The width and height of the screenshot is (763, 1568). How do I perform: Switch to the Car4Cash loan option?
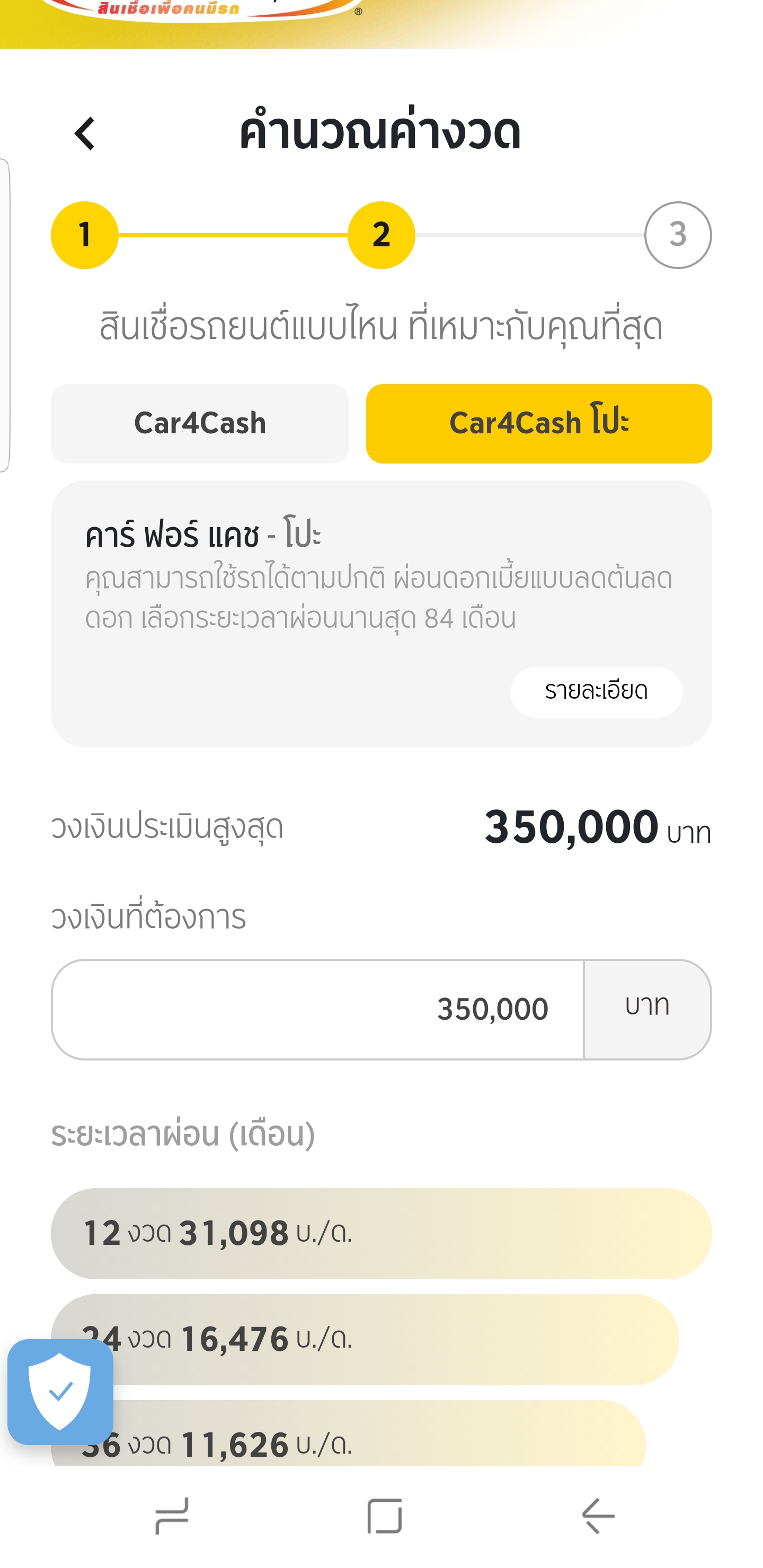(x=200, y=423)
